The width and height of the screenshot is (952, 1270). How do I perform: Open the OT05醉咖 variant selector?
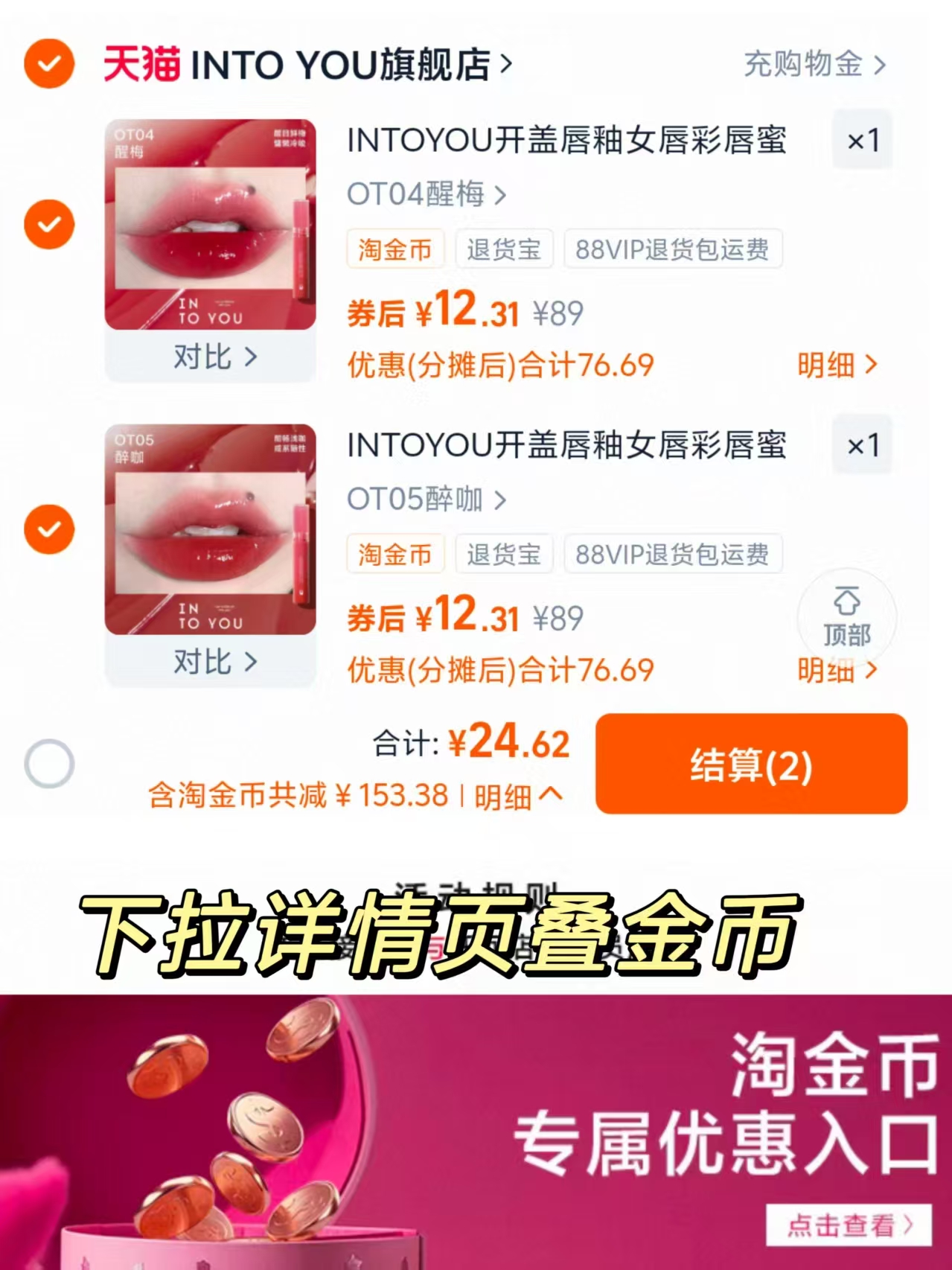tap(426, 500)
